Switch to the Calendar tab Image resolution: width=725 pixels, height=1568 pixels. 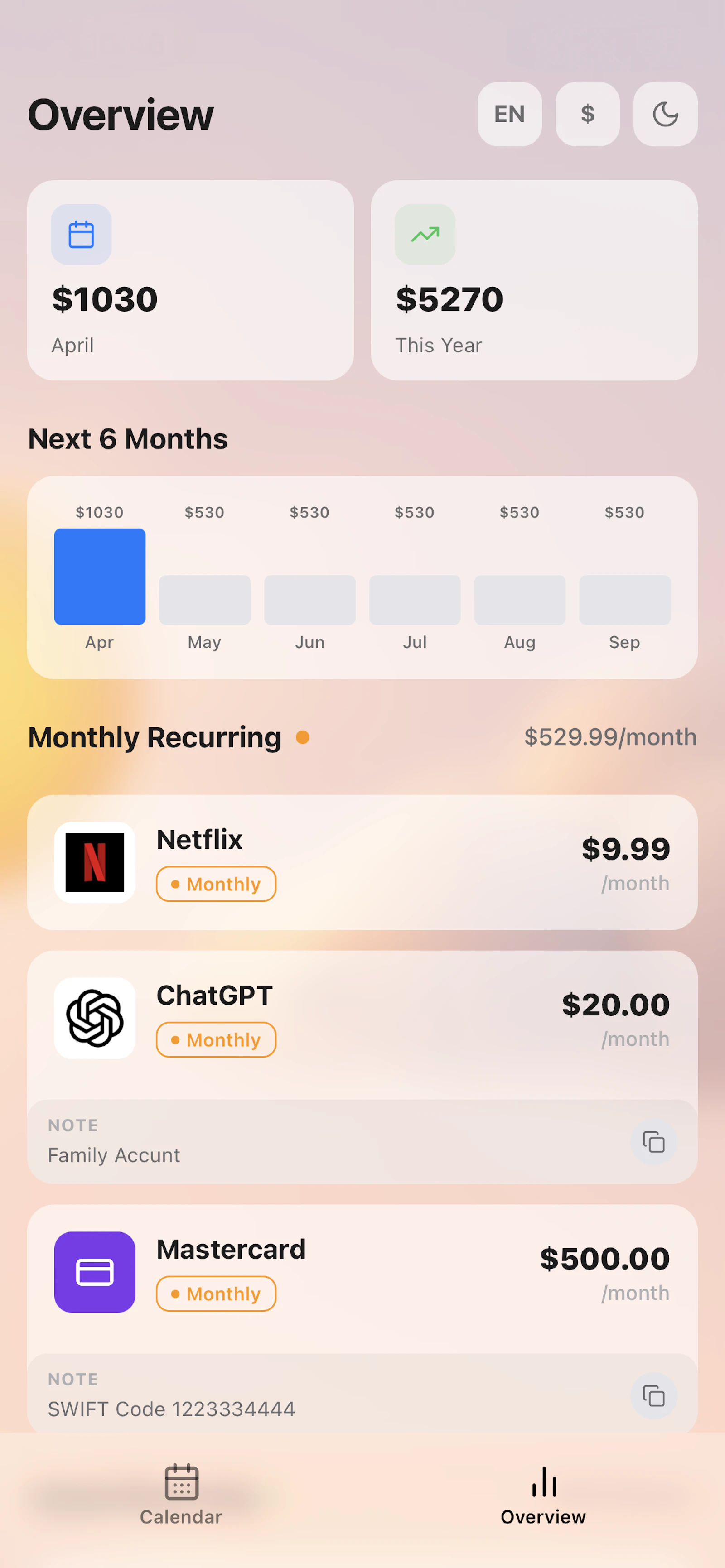[x=181, y=1494]
